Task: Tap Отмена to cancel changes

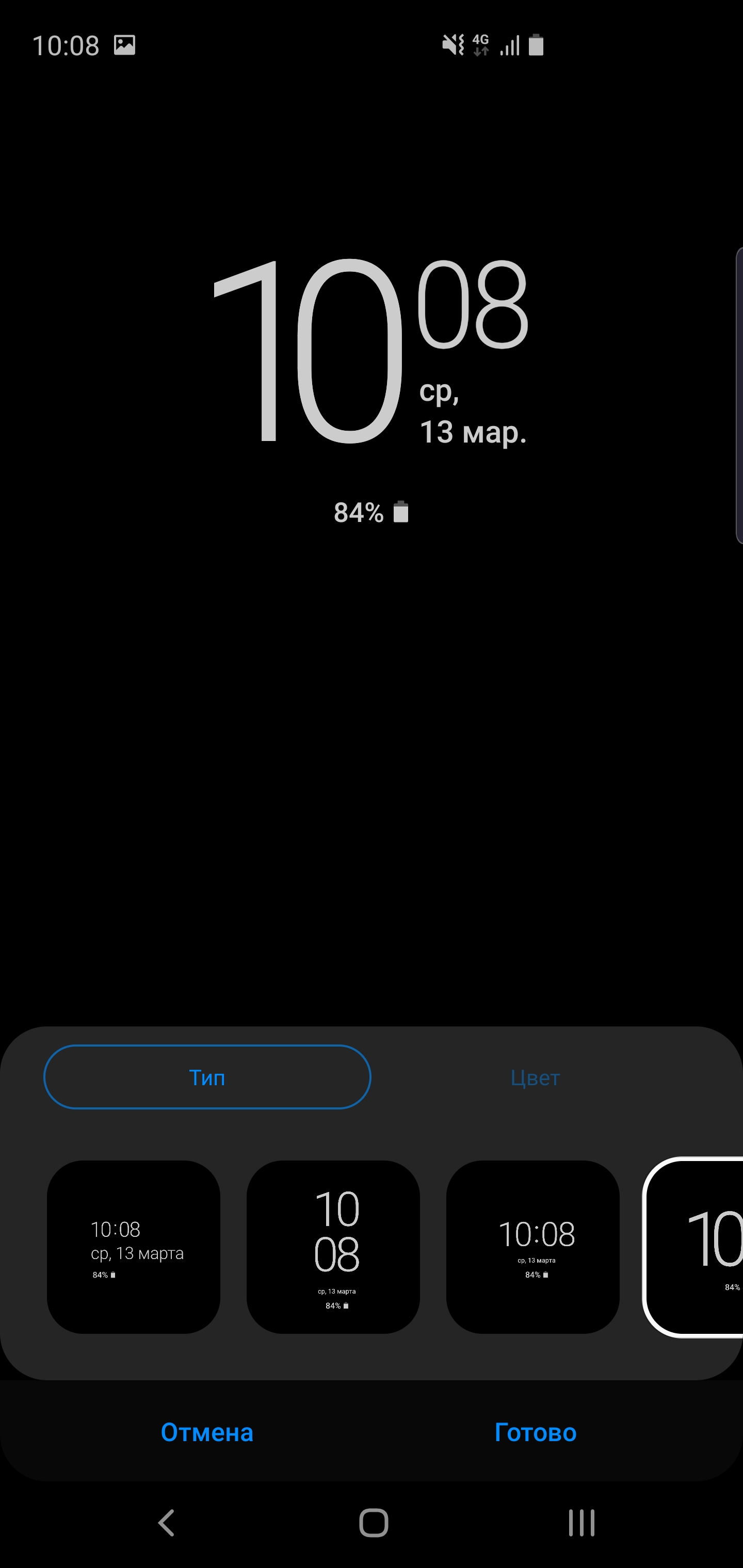Action: [207, 1432]
